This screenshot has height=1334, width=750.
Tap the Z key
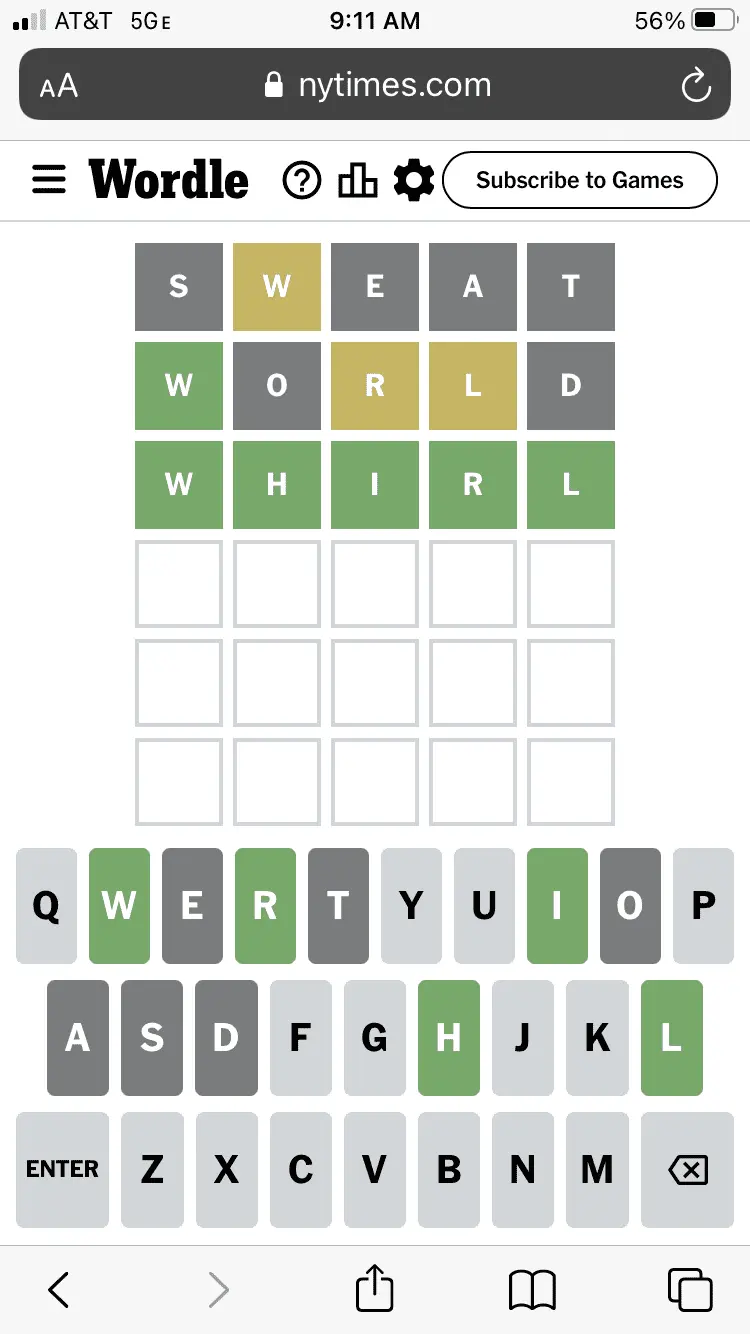click(x=152, y=1169)
